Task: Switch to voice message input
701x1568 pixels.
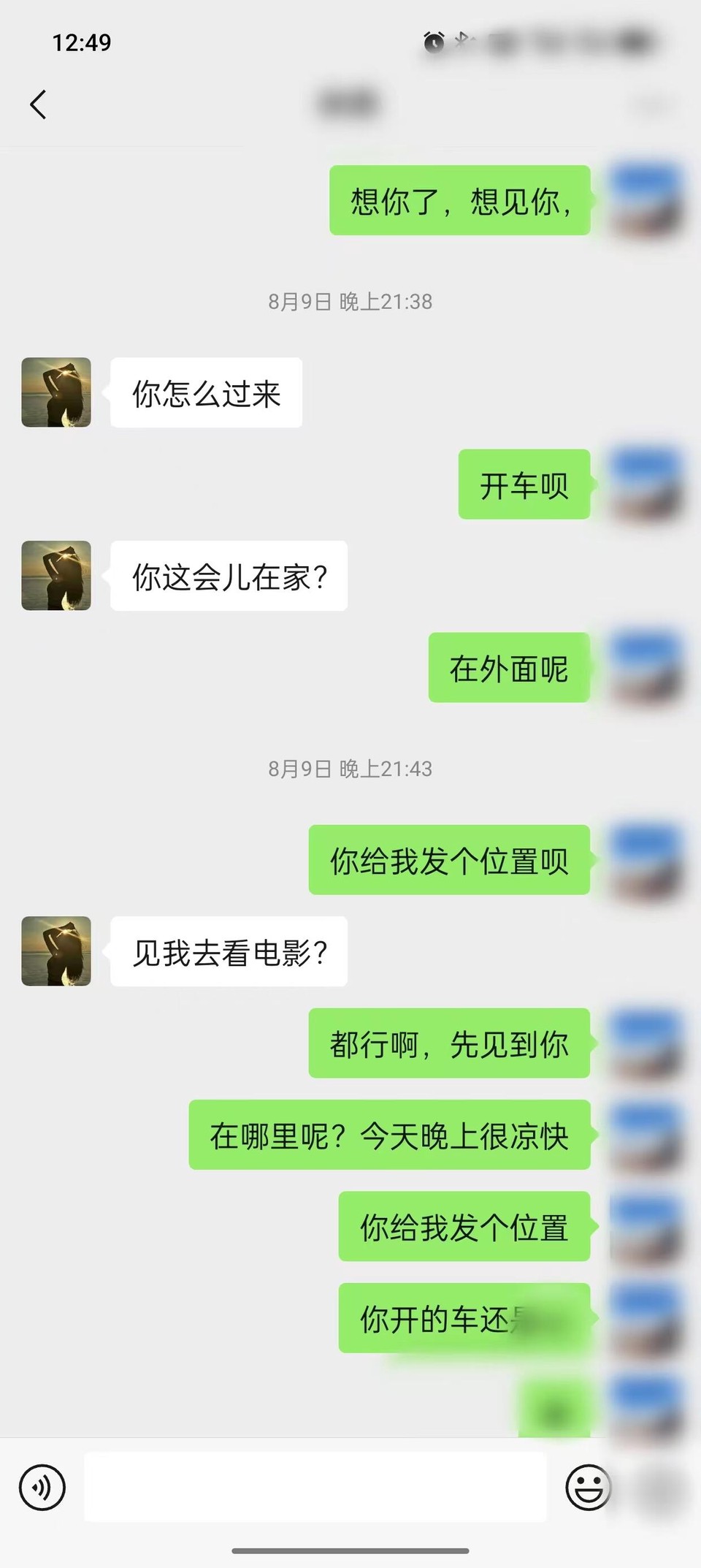Action: click(42, 1487)
